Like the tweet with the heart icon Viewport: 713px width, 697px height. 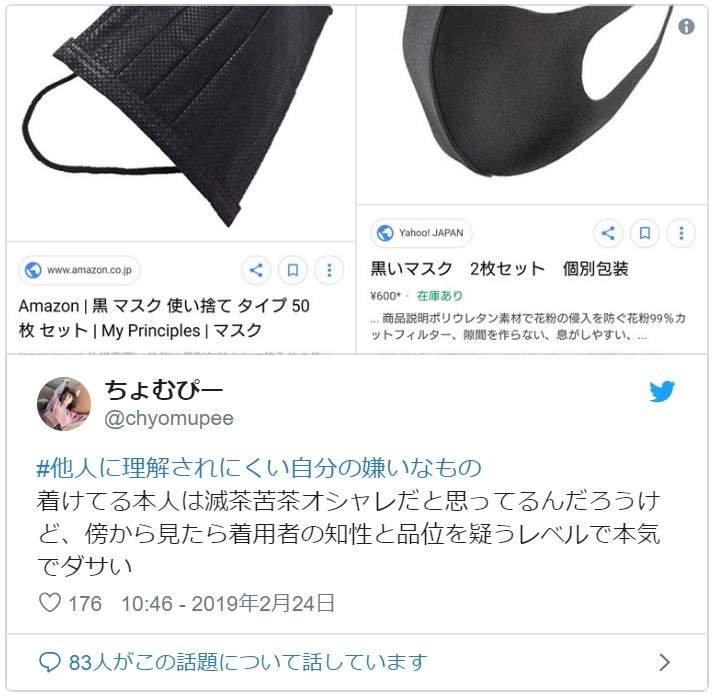(49, 603)
